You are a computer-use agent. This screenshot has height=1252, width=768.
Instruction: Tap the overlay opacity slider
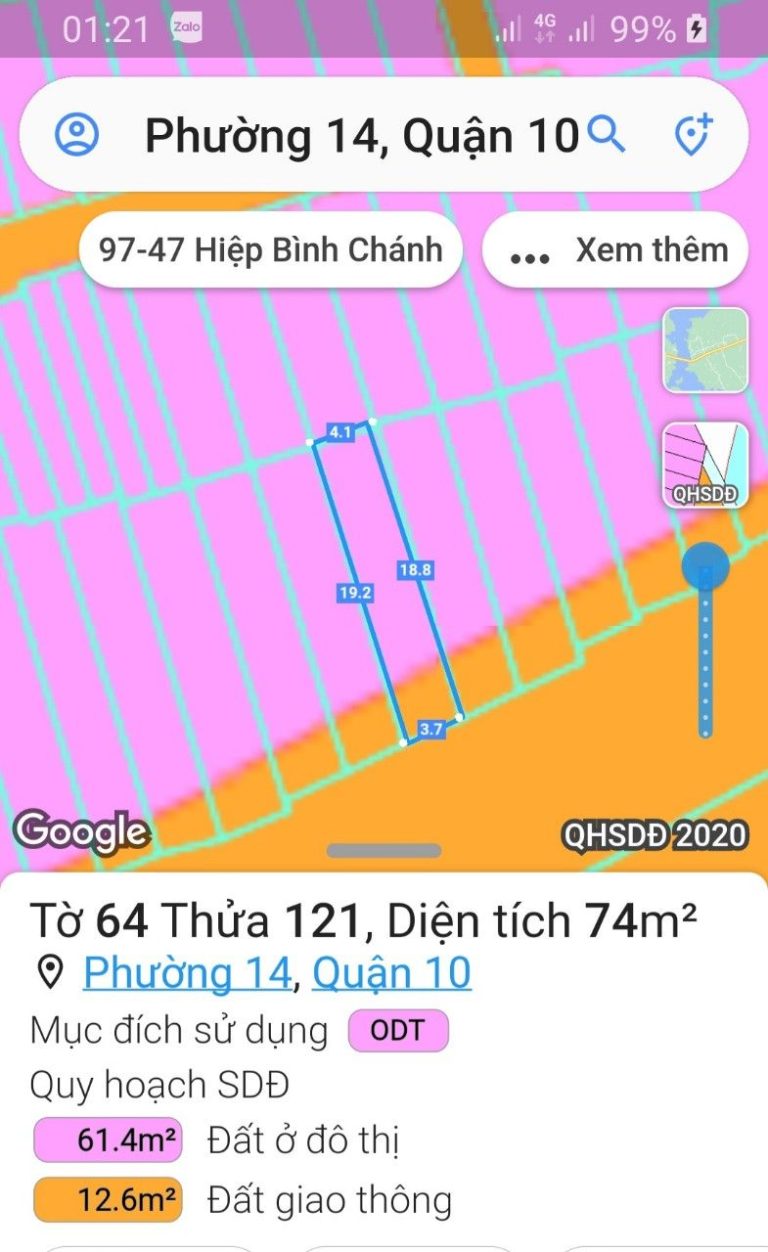click(705, 640)
